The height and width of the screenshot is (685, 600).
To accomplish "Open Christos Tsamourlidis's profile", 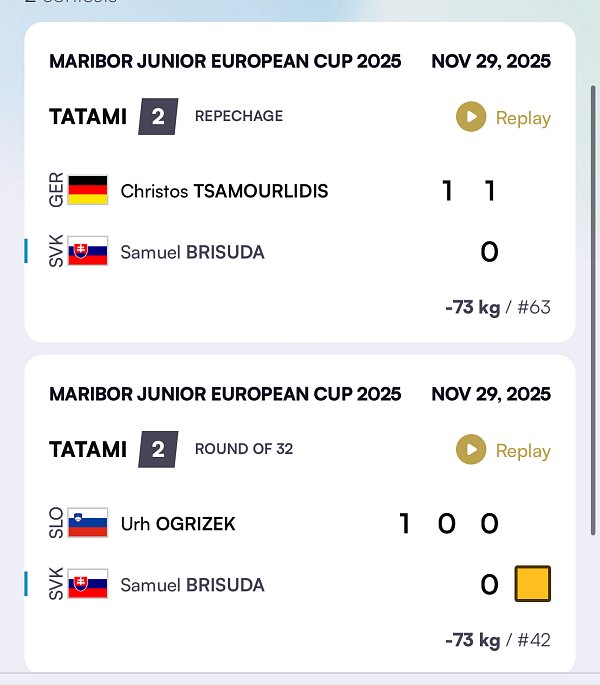I will point(224,190).
